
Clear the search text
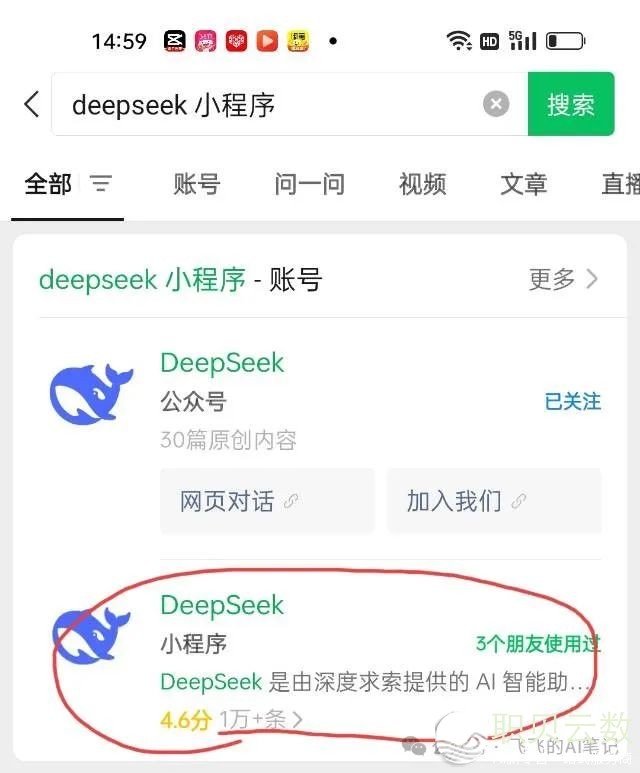pyautogui.click(x=496, y=104)
